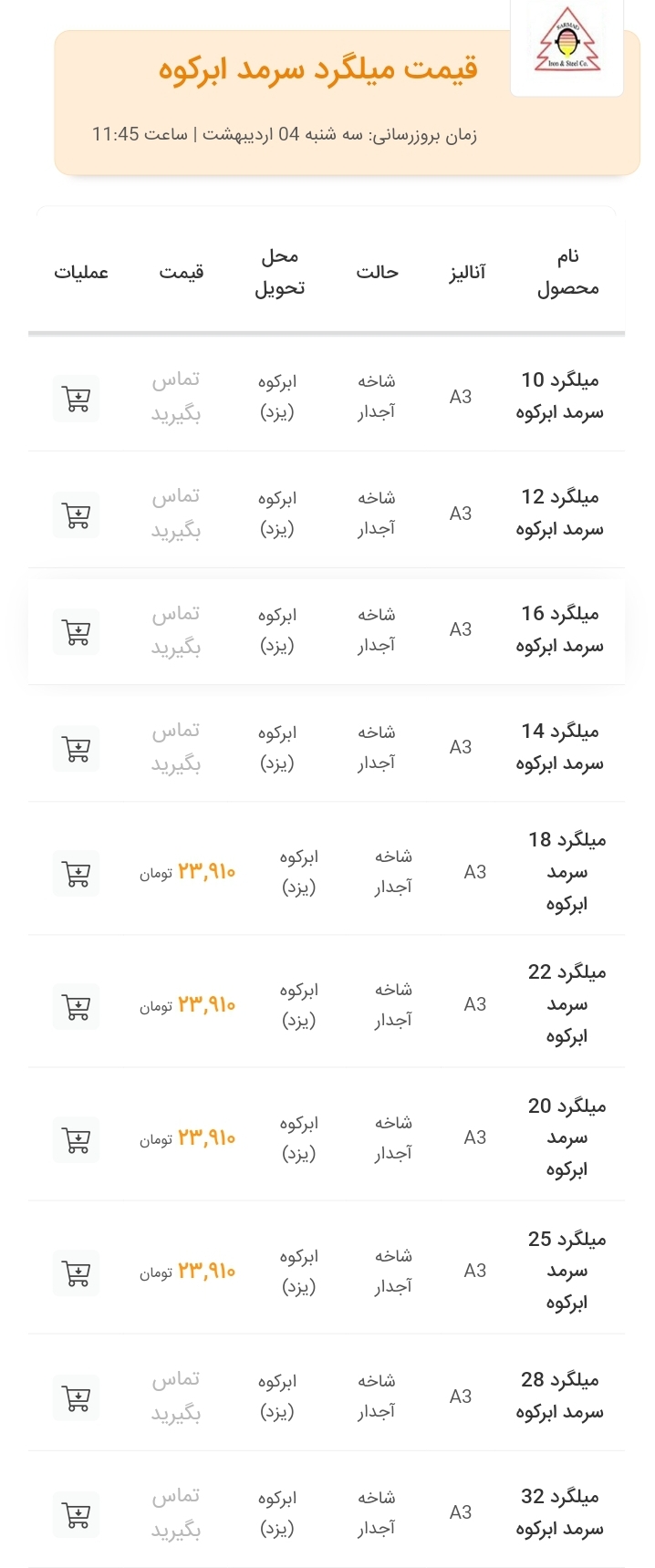Add میلگرد 28 سرمد ابرکوه to cart

coord(77,1397)
